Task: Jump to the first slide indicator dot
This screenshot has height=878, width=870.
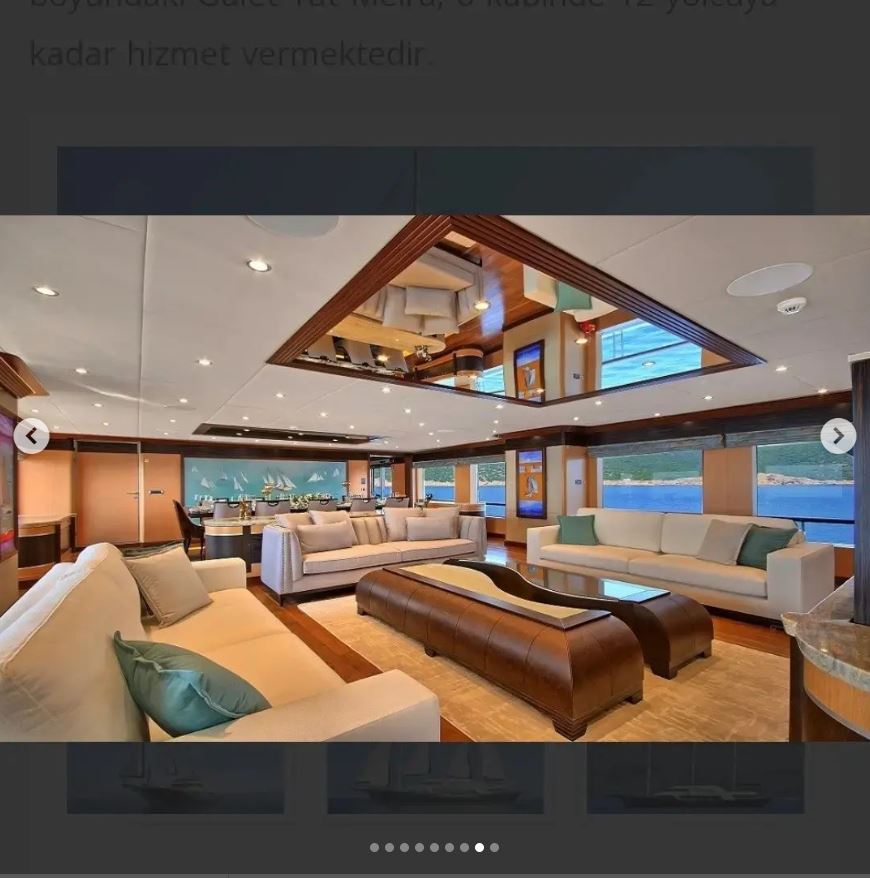Action: point(374,847)
